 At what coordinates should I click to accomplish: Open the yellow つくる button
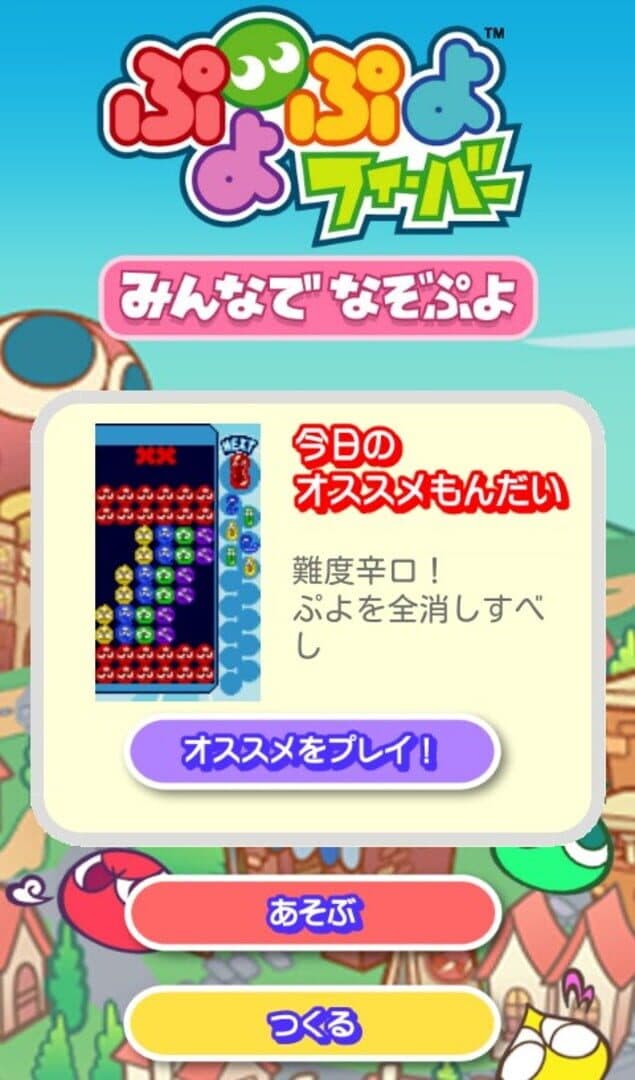312,1024
